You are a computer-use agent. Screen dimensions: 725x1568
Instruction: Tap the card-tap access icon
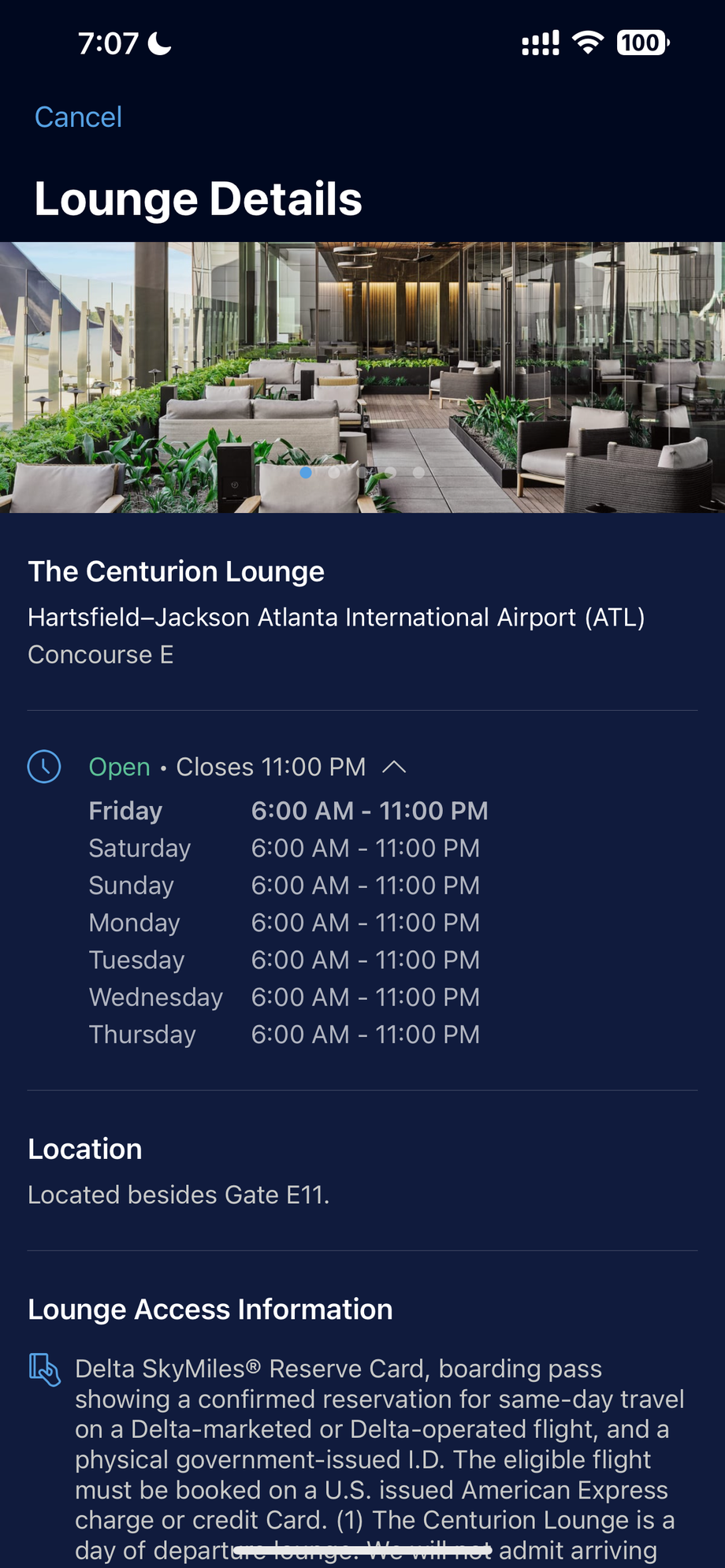pyautogui.click(x=45, y=1369)
